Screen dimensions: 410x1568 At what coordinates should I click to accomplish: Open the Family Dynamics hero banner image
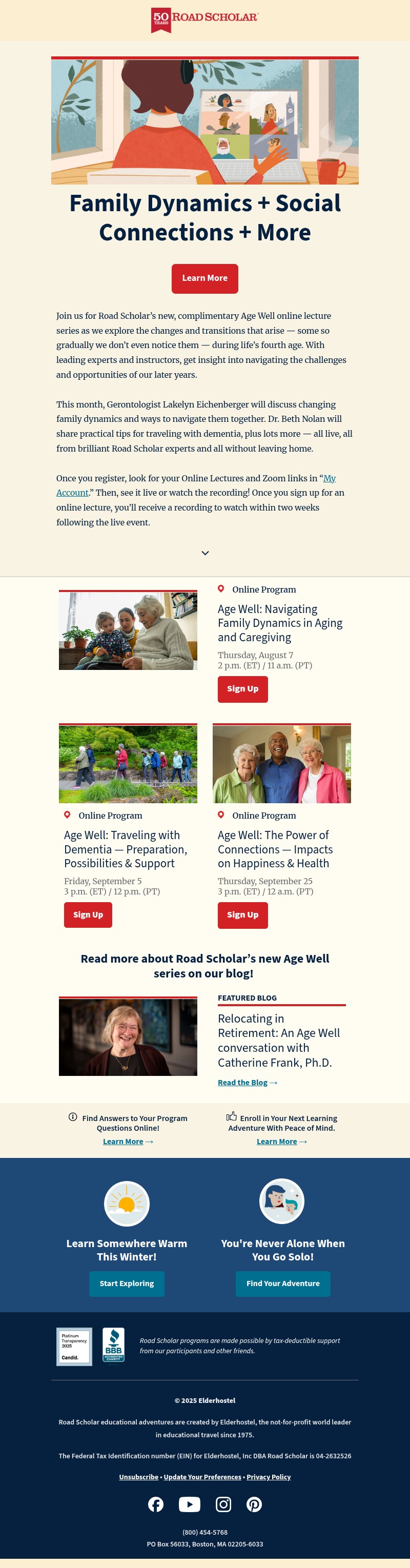204,122
